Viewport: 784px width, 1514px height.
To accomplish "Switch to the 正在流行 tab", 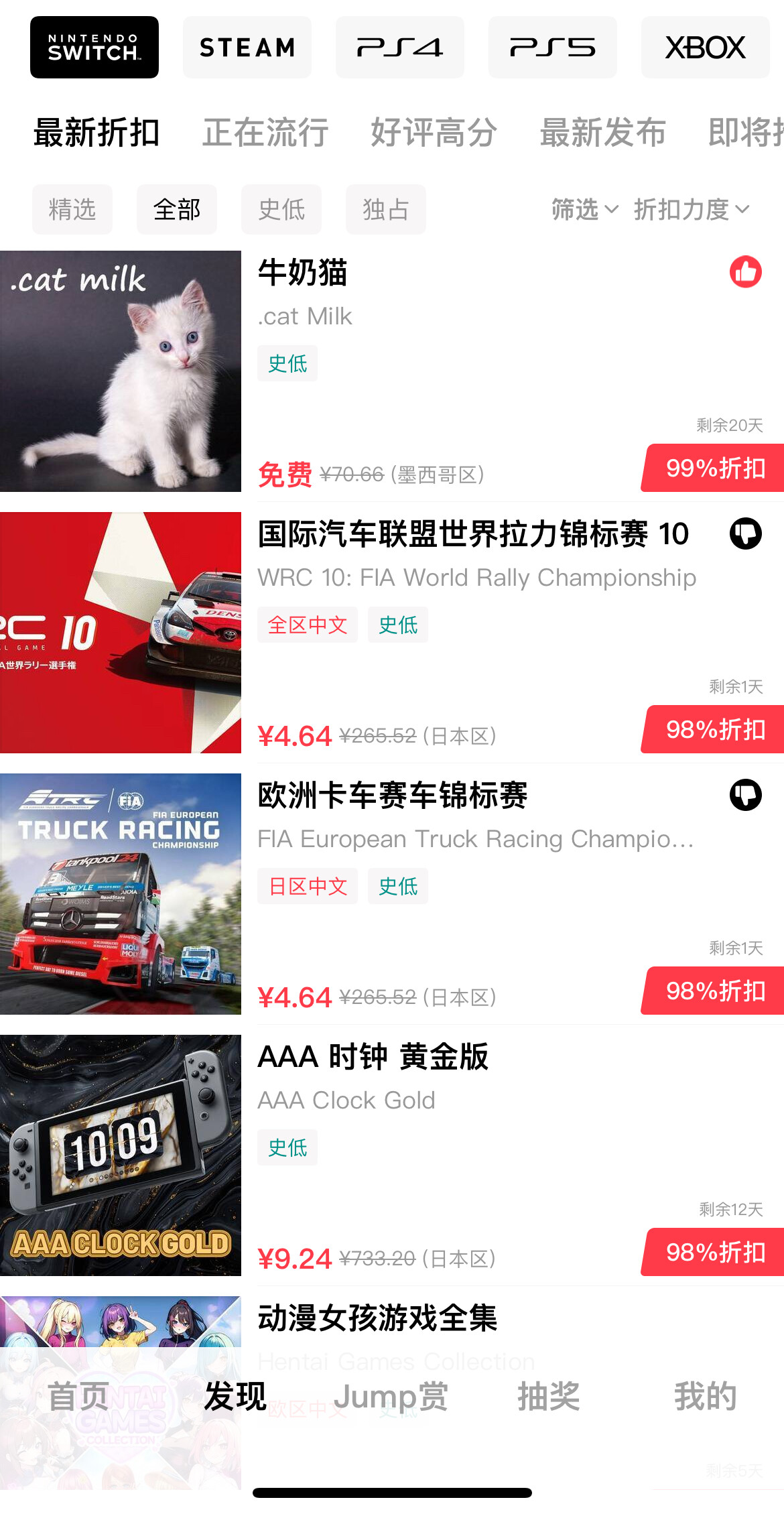I will pos(265,132).
